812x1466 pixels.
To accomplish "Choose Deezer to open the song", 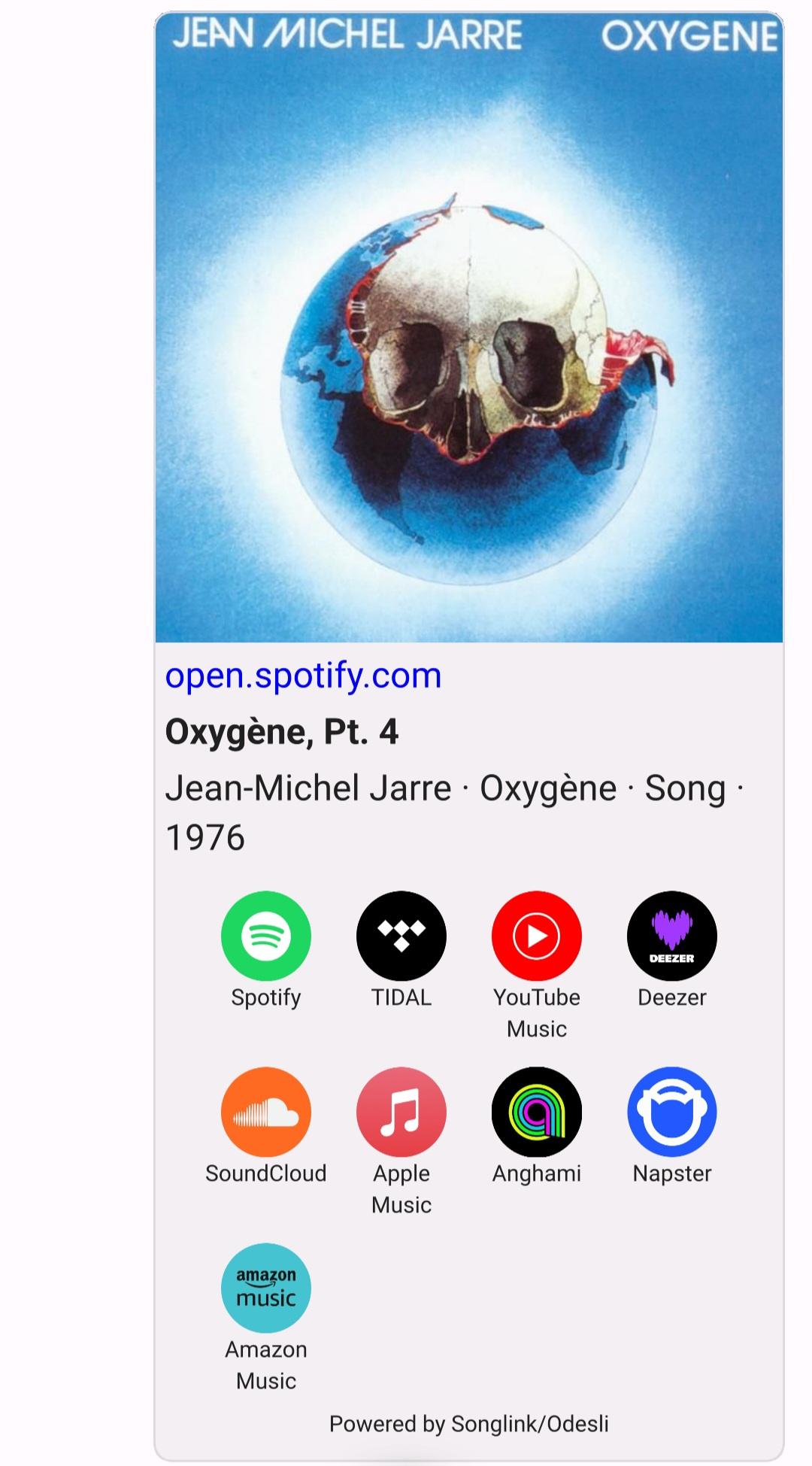I will click(672, 936).
